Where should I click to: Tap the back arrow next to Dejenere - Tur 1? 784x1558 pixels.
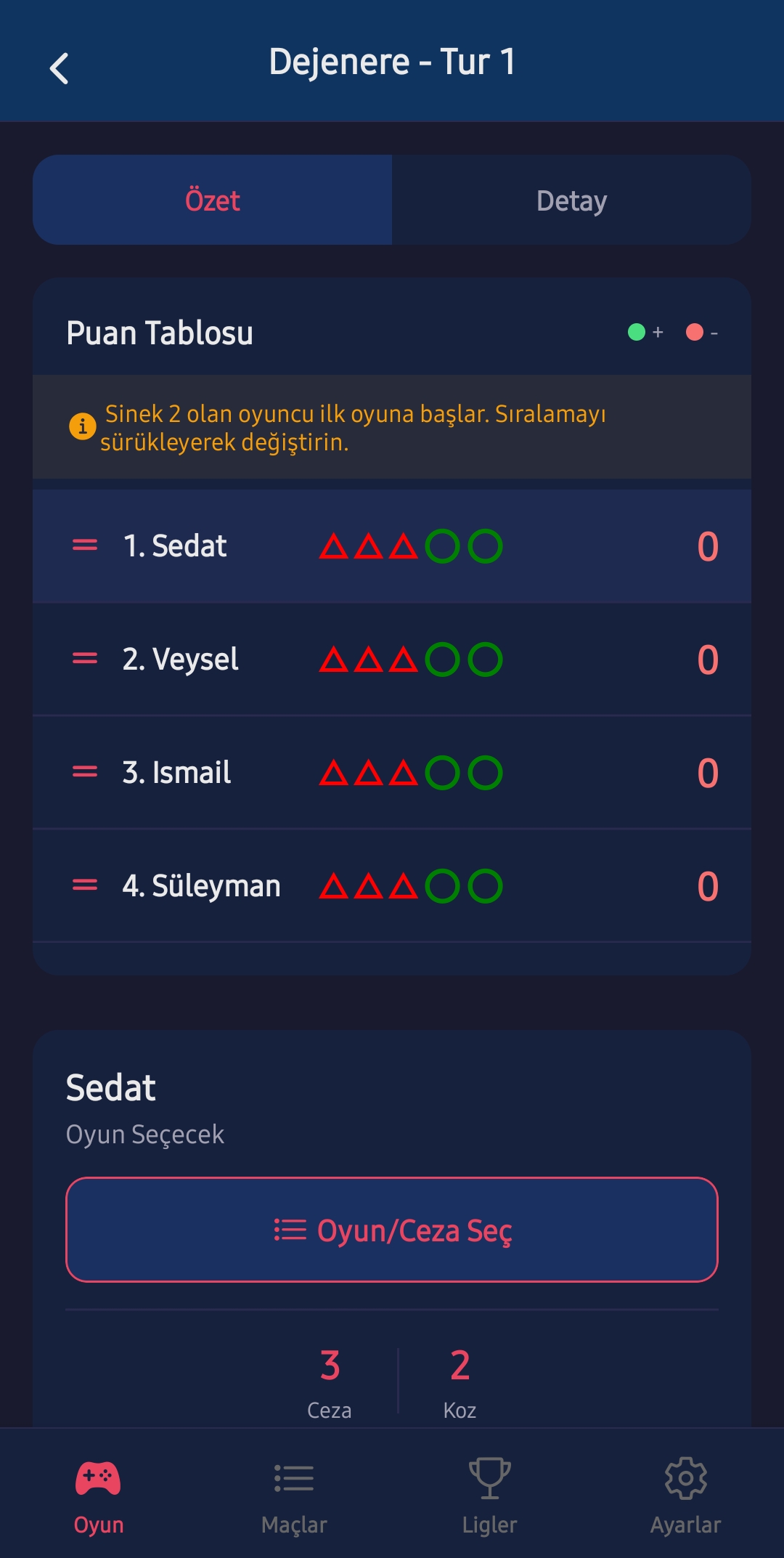coord(60,65)
